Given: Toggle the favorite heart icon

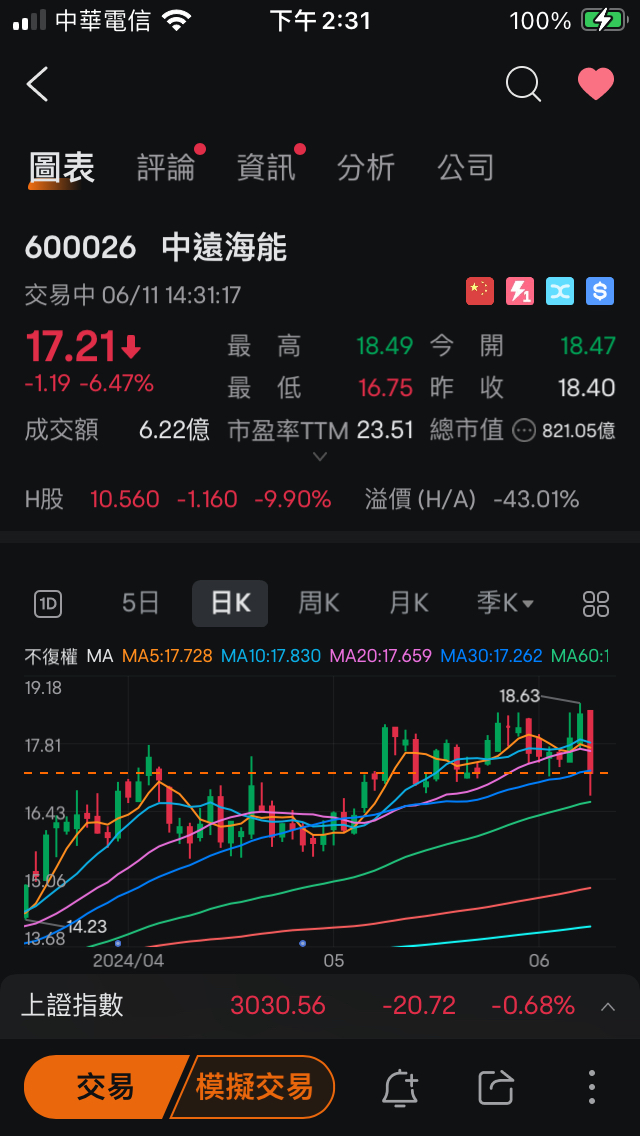Looking at the screenshot, I should tap(596, 85).
